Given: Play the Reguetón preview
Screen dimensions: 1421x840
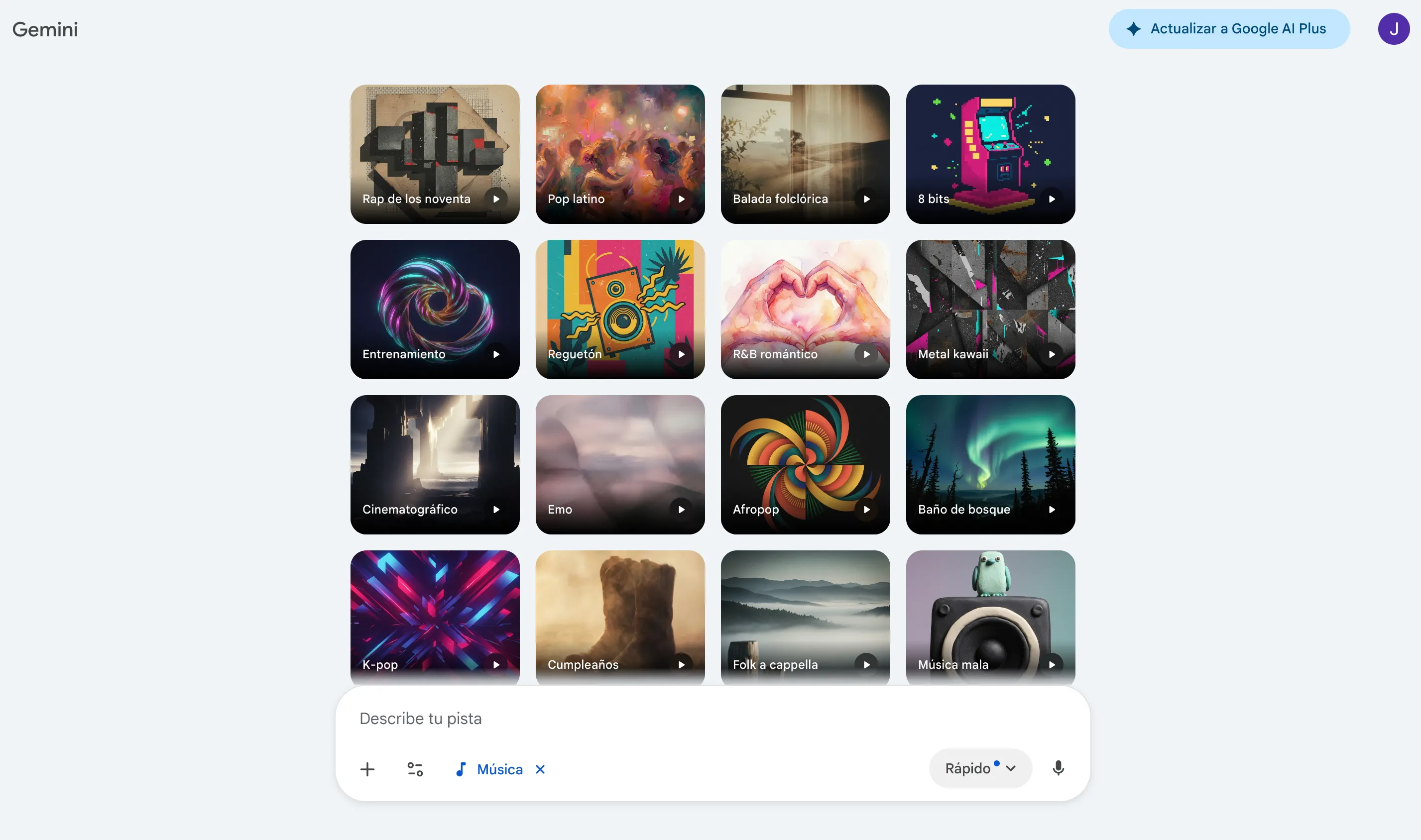Looking at the screenshot, I should pyautogui.click(x=681, y=354).
